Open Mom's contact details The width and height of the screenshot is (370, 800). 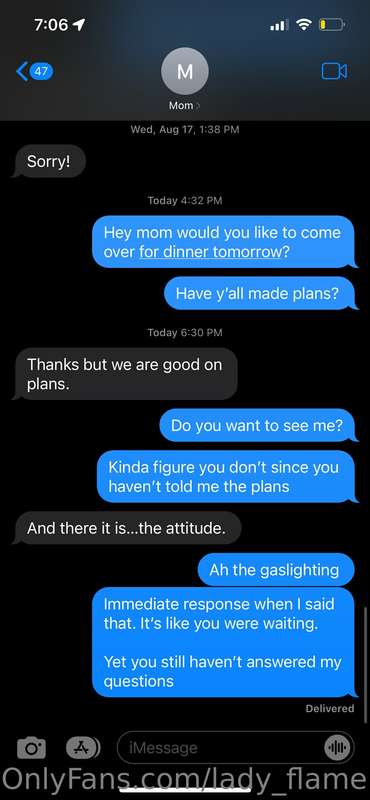pos(184,80)
